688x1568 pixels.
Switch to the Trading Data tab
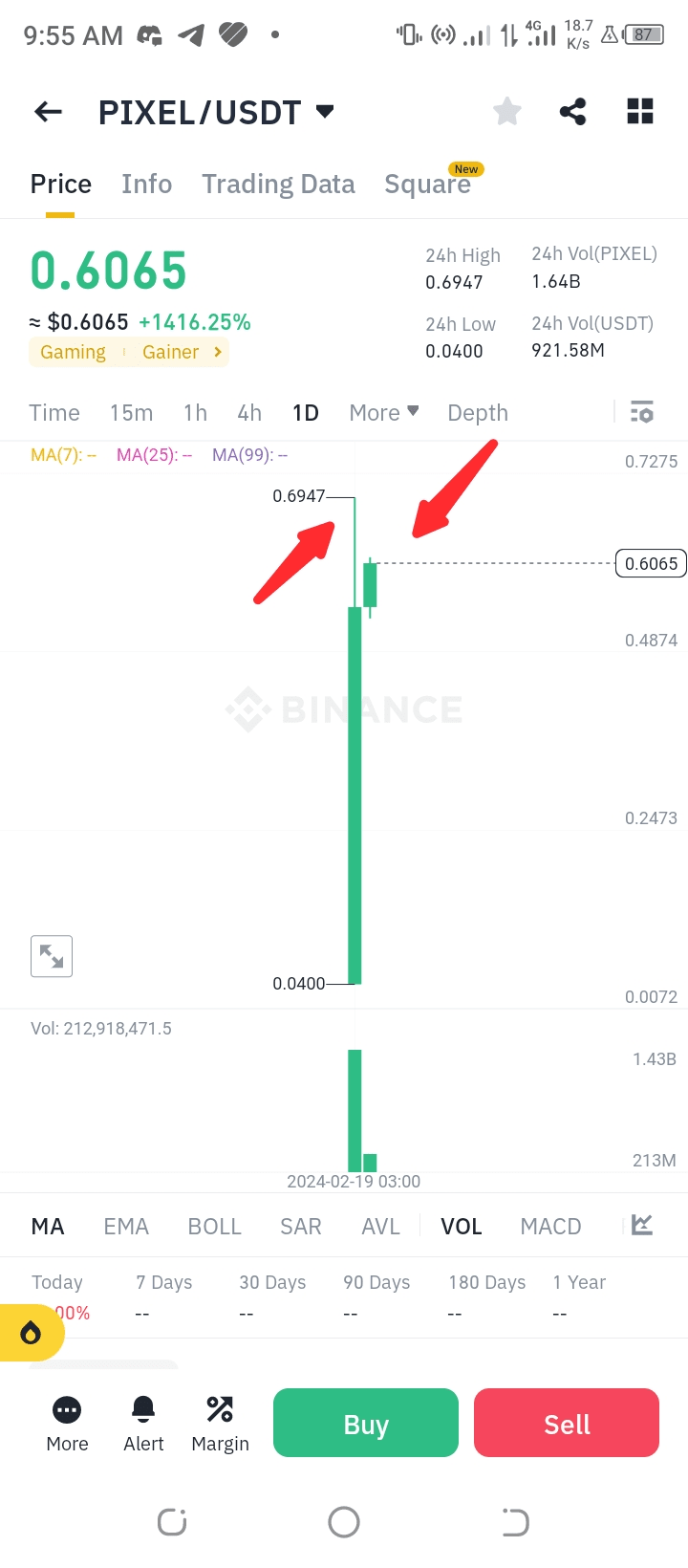coord(278,184)
